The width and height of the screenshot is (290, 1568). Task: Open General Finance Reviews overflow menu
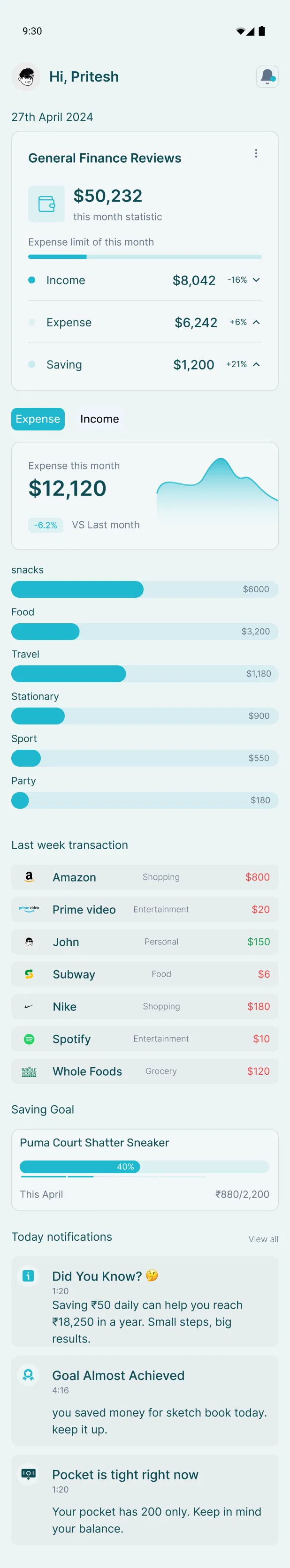[256, 153]
